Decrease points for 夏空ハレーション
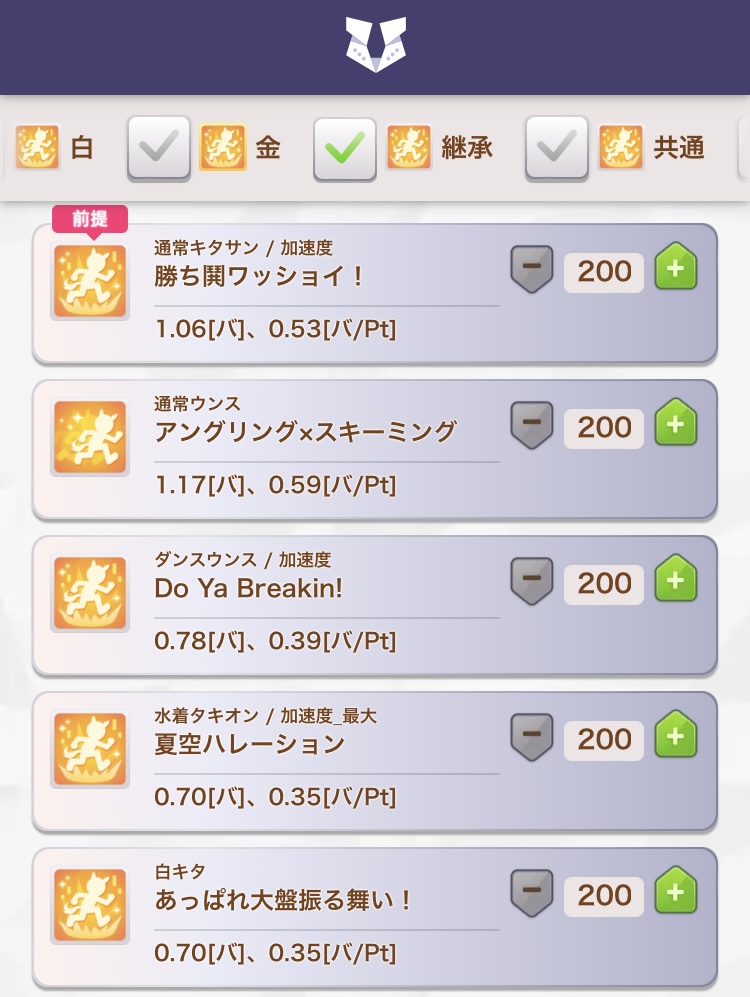750x997 pixels. point(532,737)
